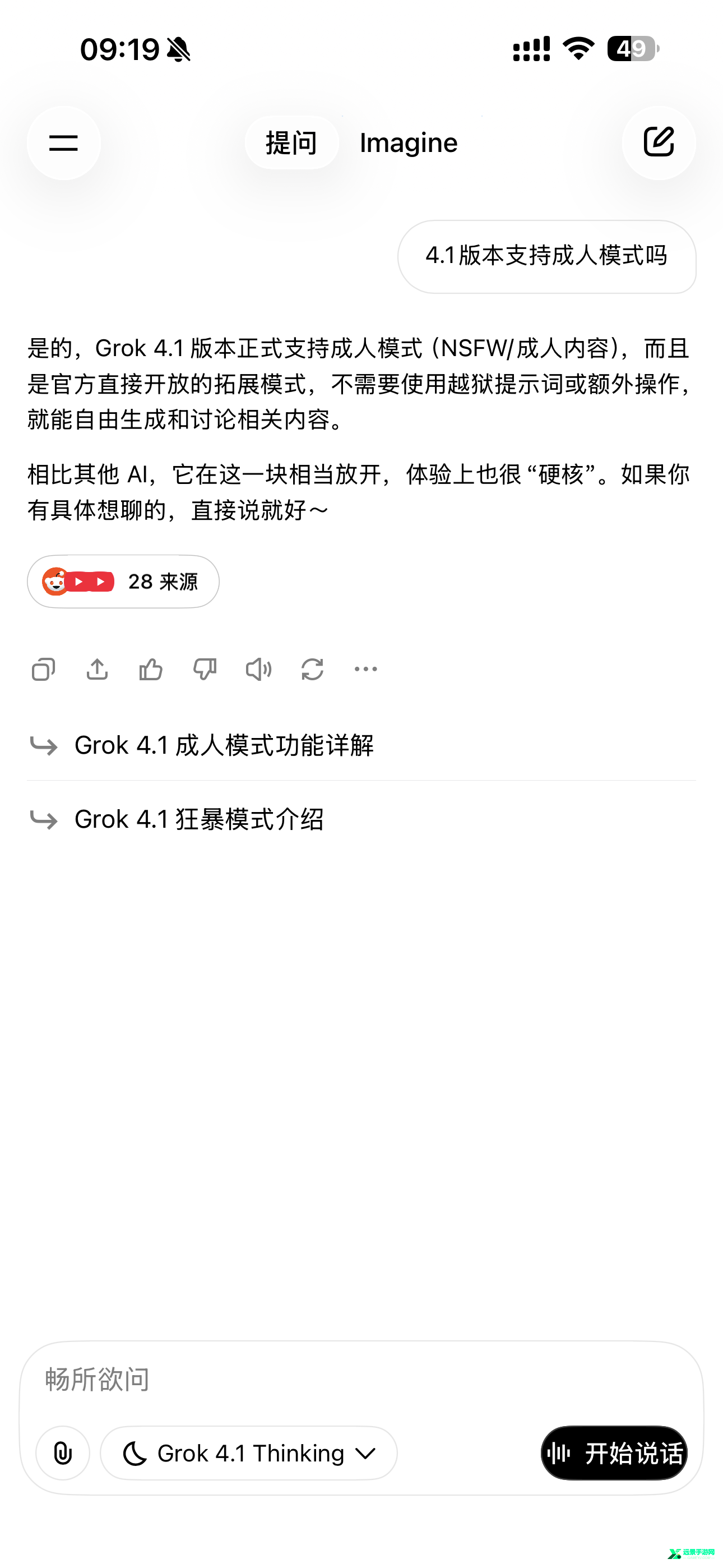Tap 开始说话 voice button

[614, 1453]
